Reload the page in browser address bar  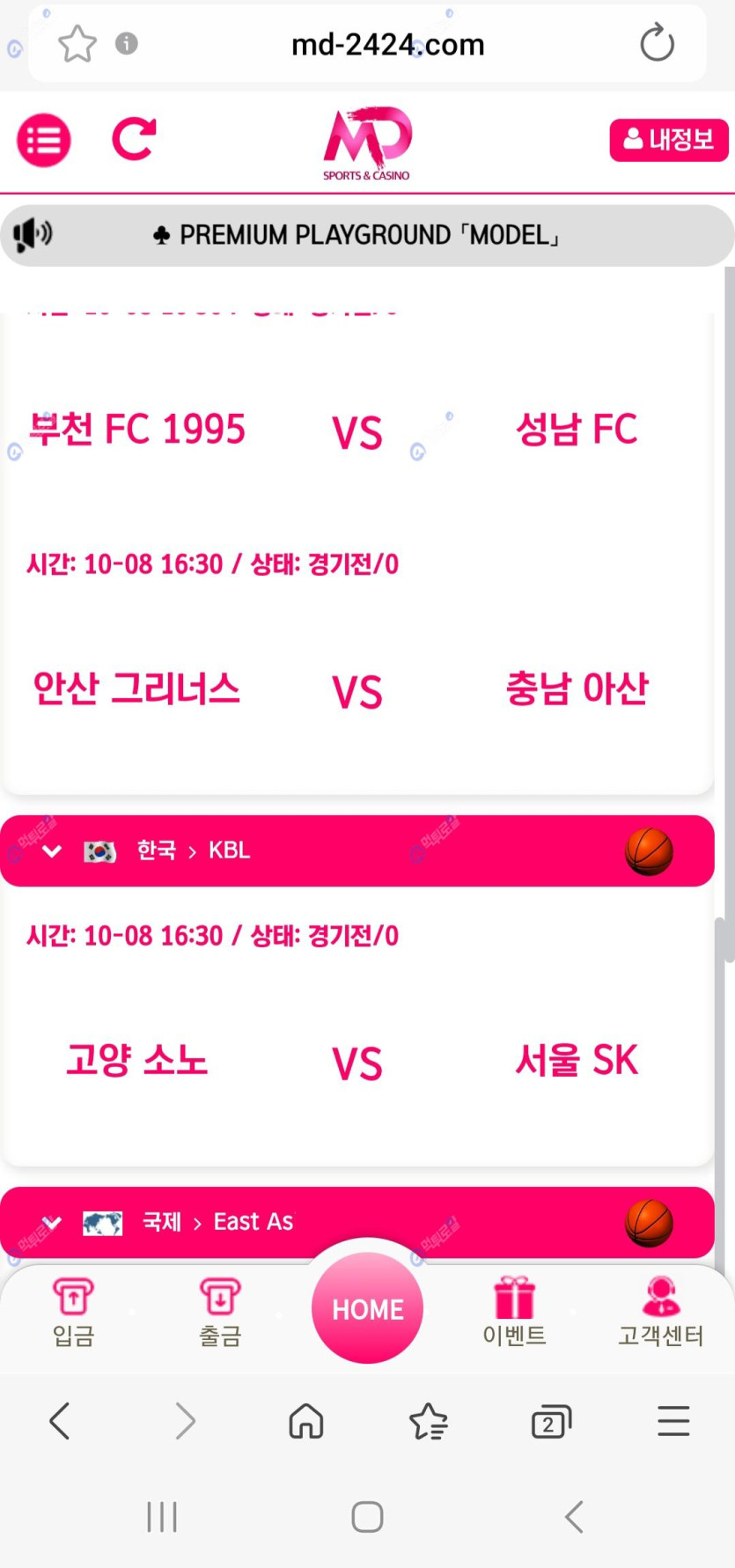(x=657, y=43)
